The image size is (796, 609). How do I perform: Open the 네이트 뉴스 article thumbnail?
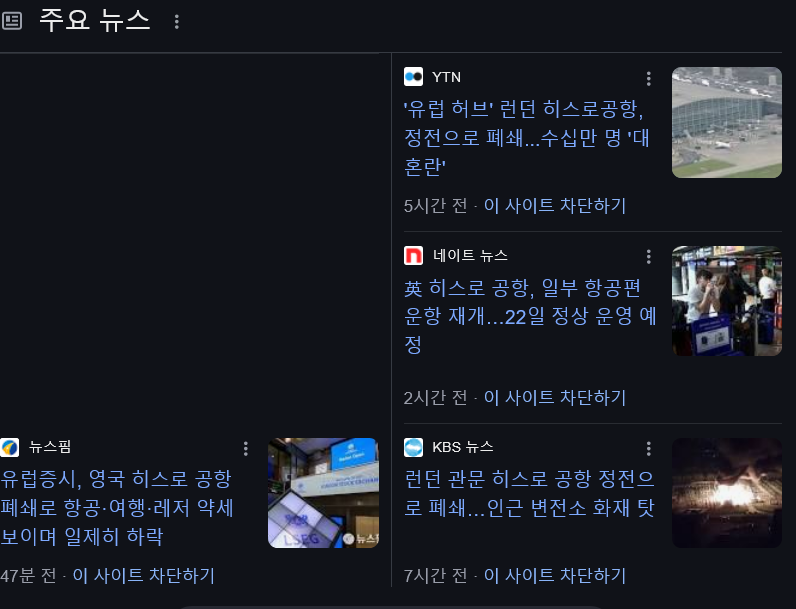point(726,300)
